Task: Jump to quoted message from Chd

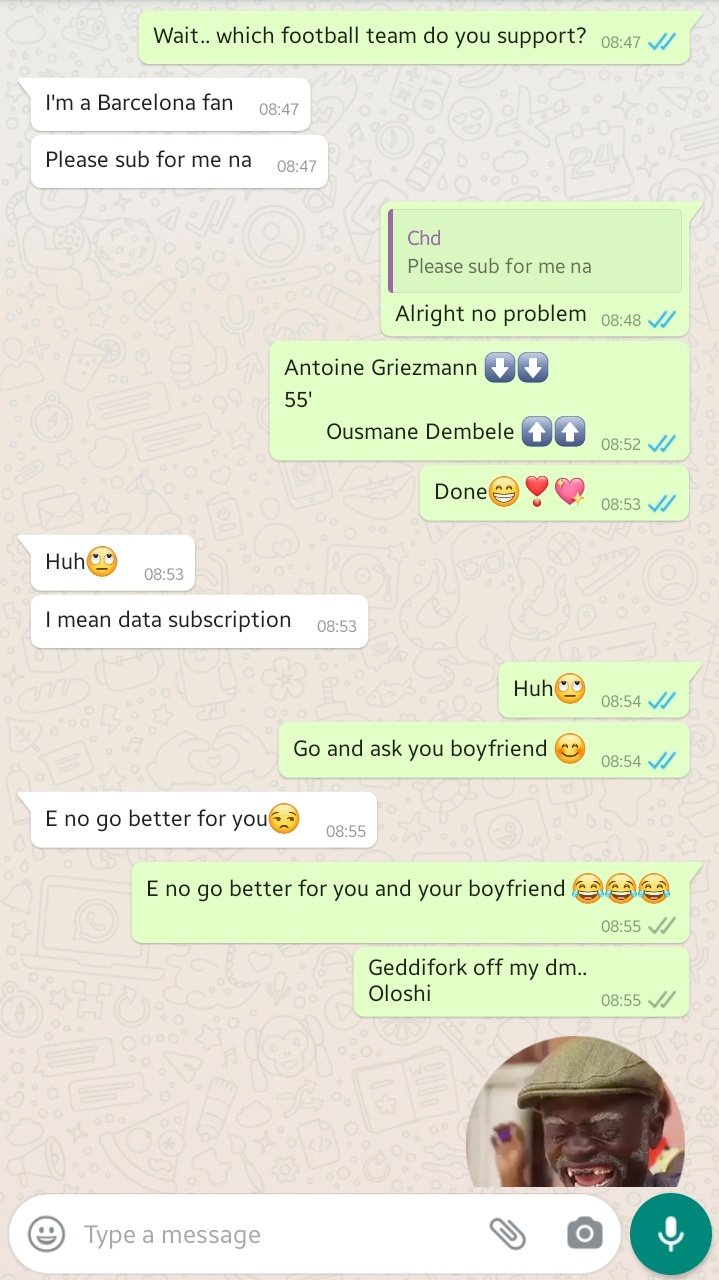Action: point(535,252)
